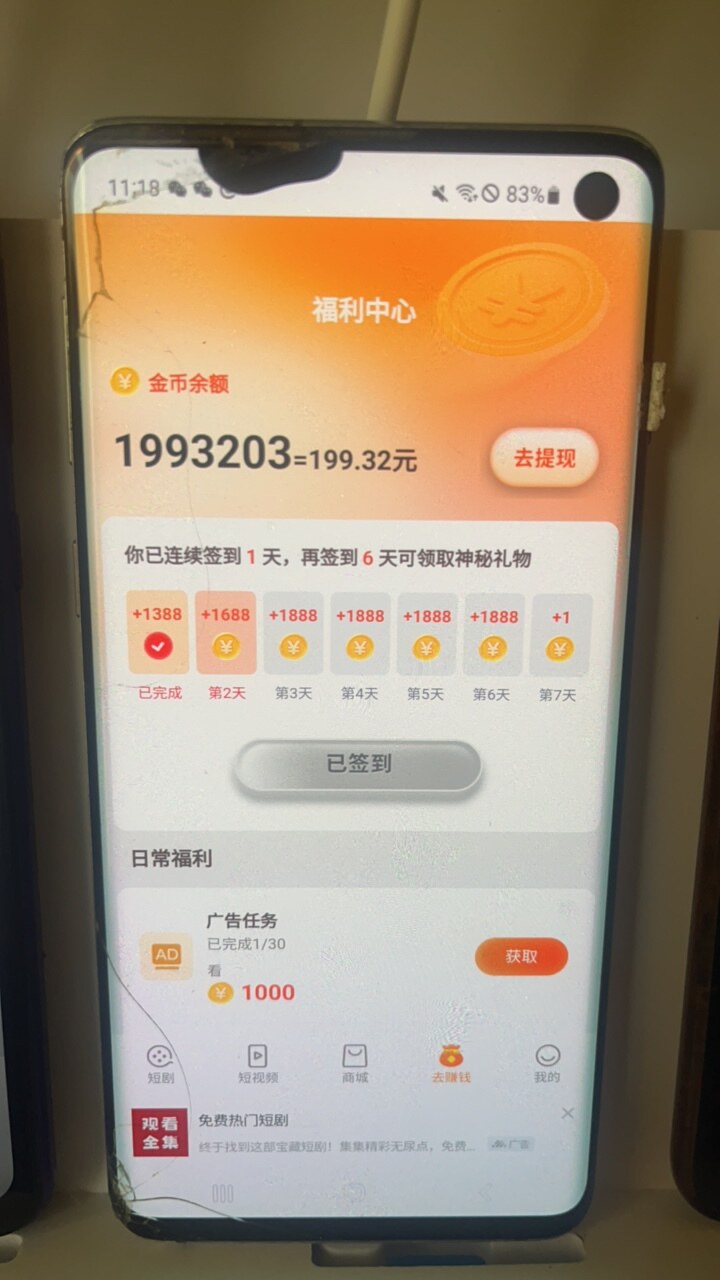This screenshot has height=1280, width=720.
Task: Tap 获取 for the 广告任务 ad task
Action: pyautogui.click(x=521, y=957)
